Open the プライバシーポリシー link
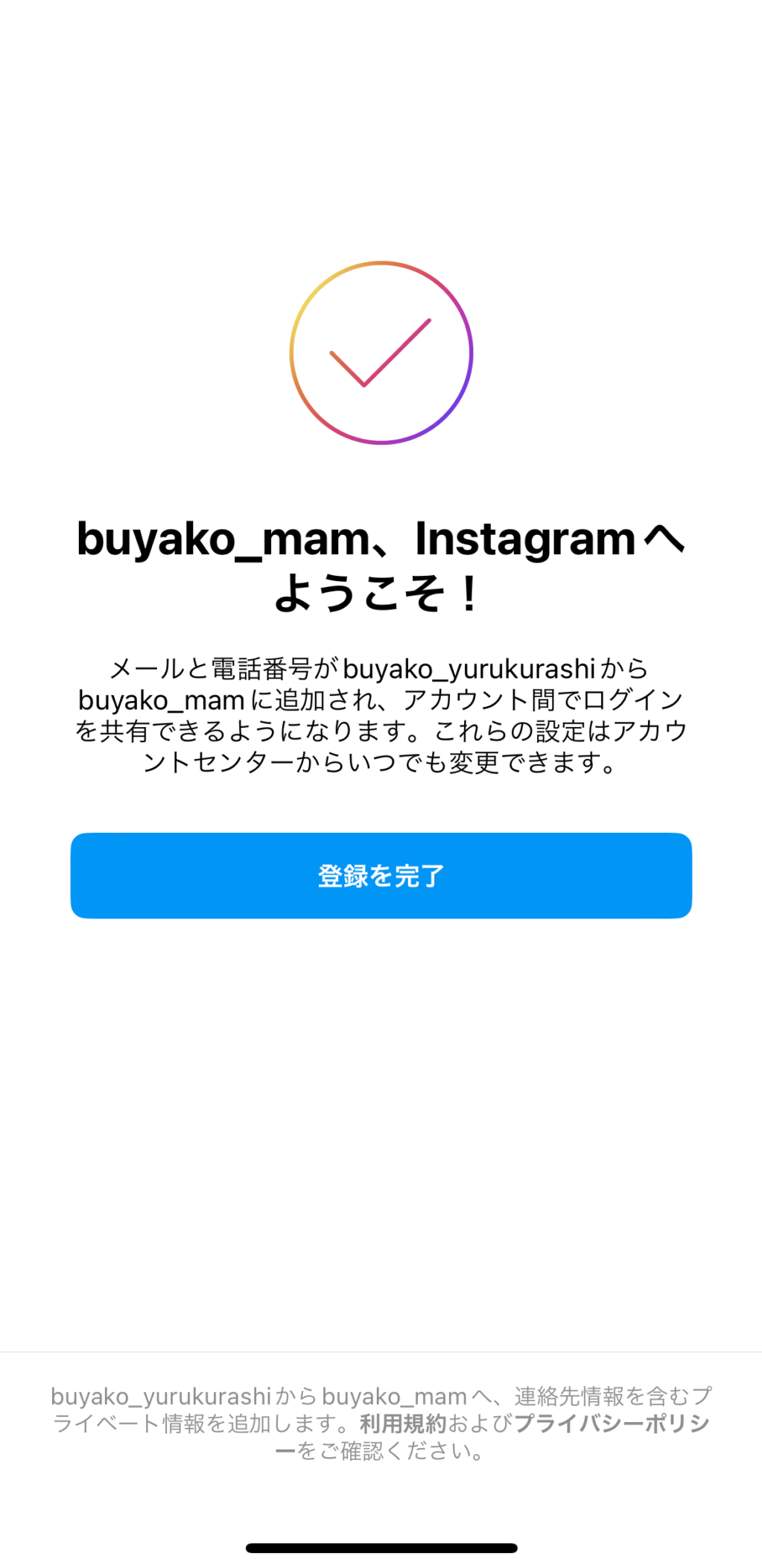Image resolution: width=762 pixels, height=1568 pixels. click(611, 1423)
